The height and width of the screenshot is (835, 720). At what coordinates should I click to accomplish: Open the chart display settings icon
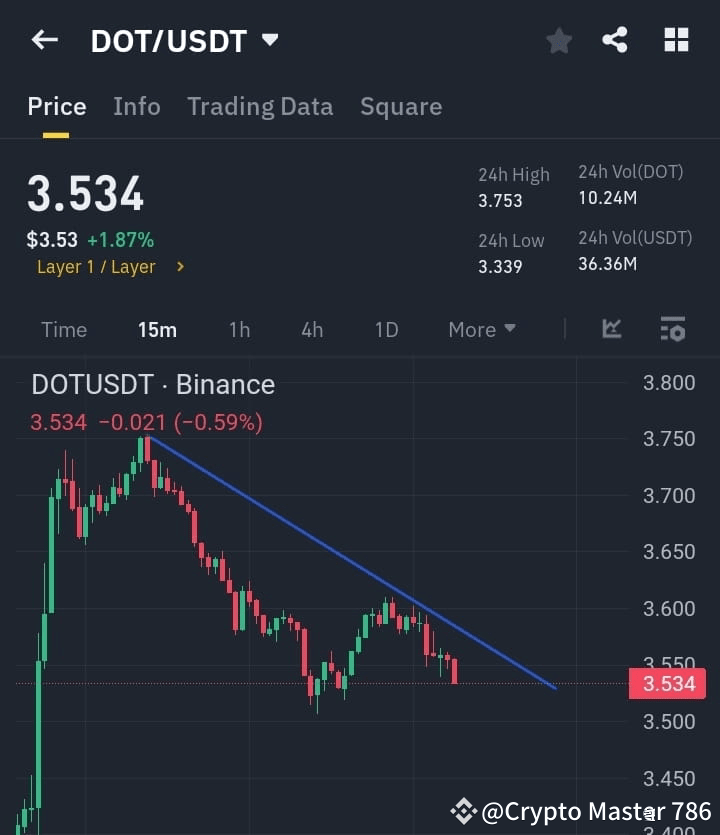pos(672,329)
